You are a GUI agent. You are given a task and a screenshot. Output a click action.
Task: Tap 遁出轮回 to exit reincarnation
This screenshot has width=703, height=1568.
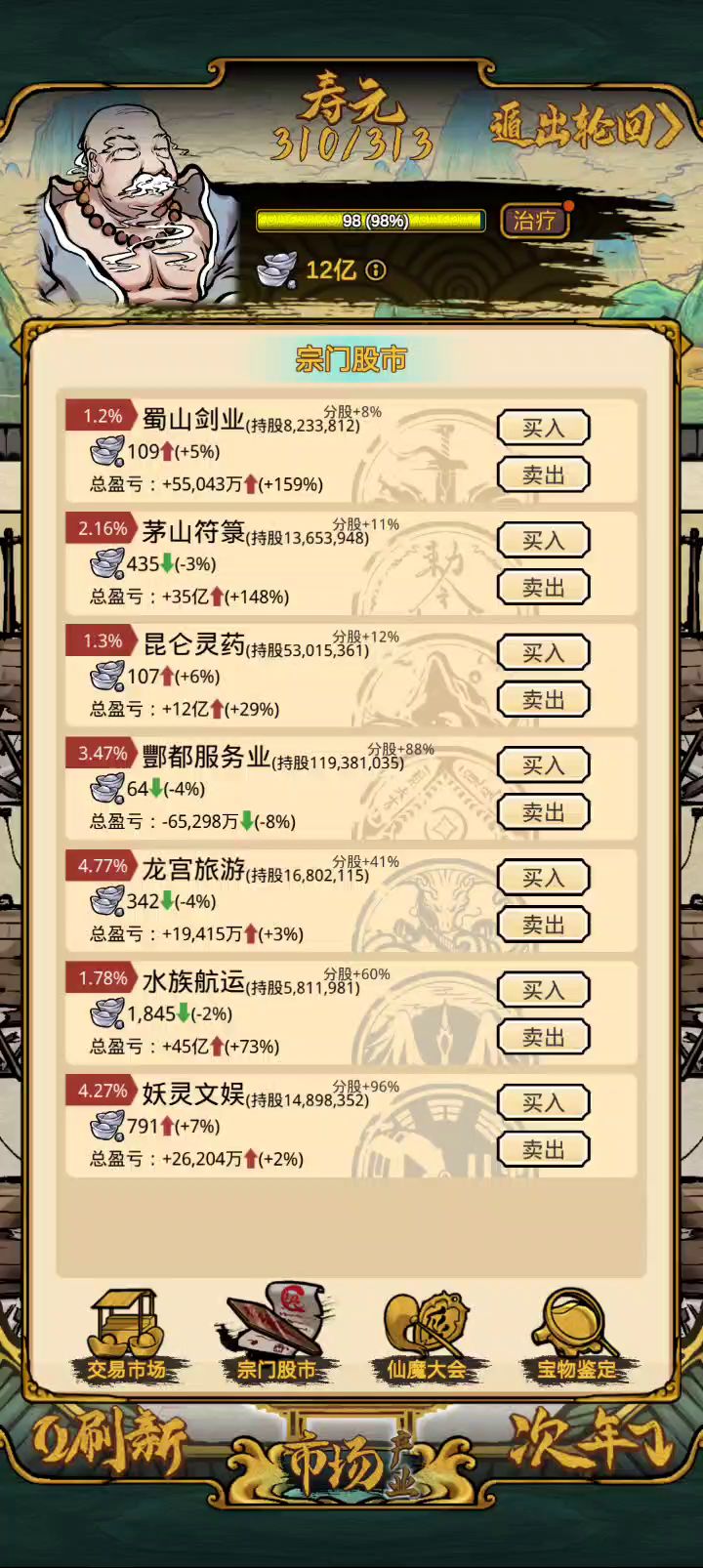coord(584,126)
